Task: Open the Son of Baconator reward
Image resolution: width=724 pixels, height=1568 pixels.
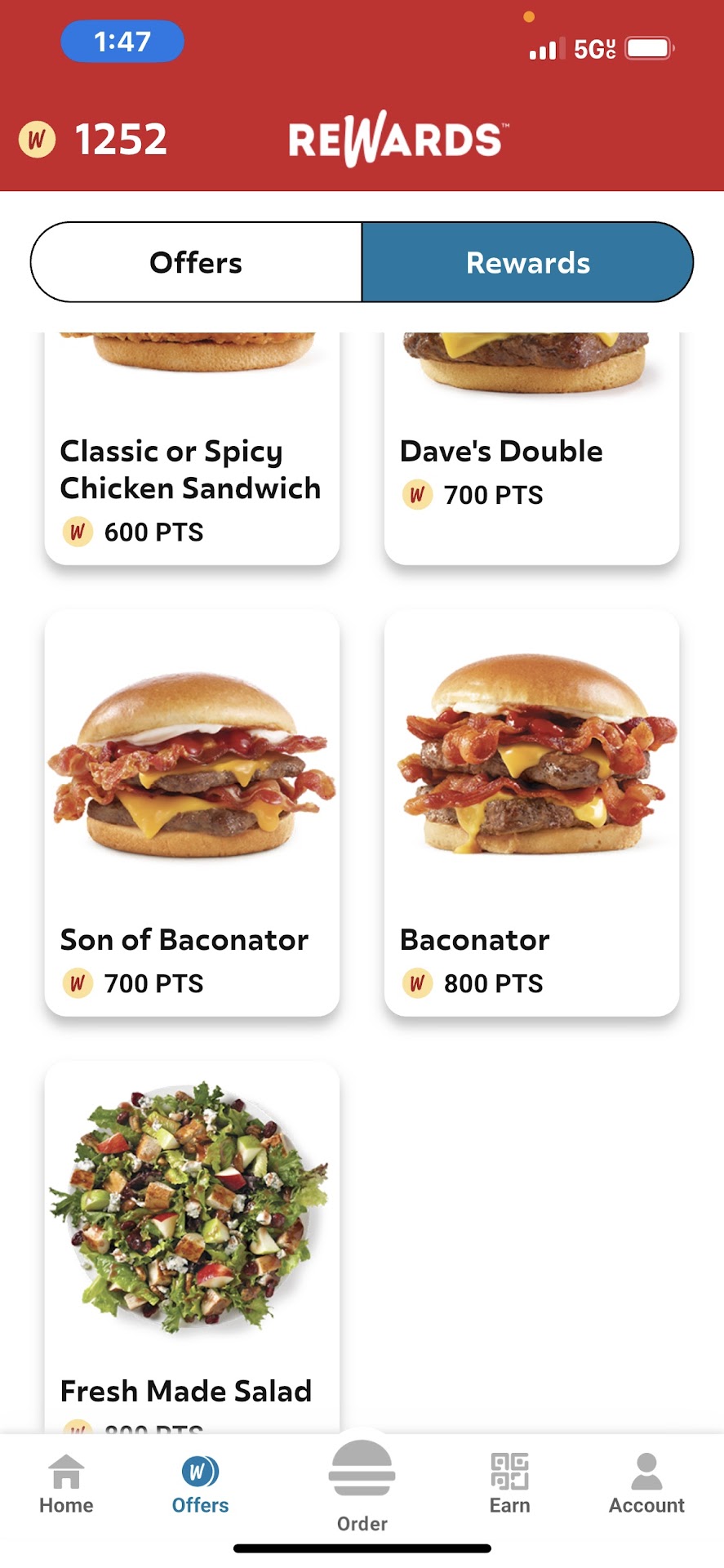Action: click(192, 813)
